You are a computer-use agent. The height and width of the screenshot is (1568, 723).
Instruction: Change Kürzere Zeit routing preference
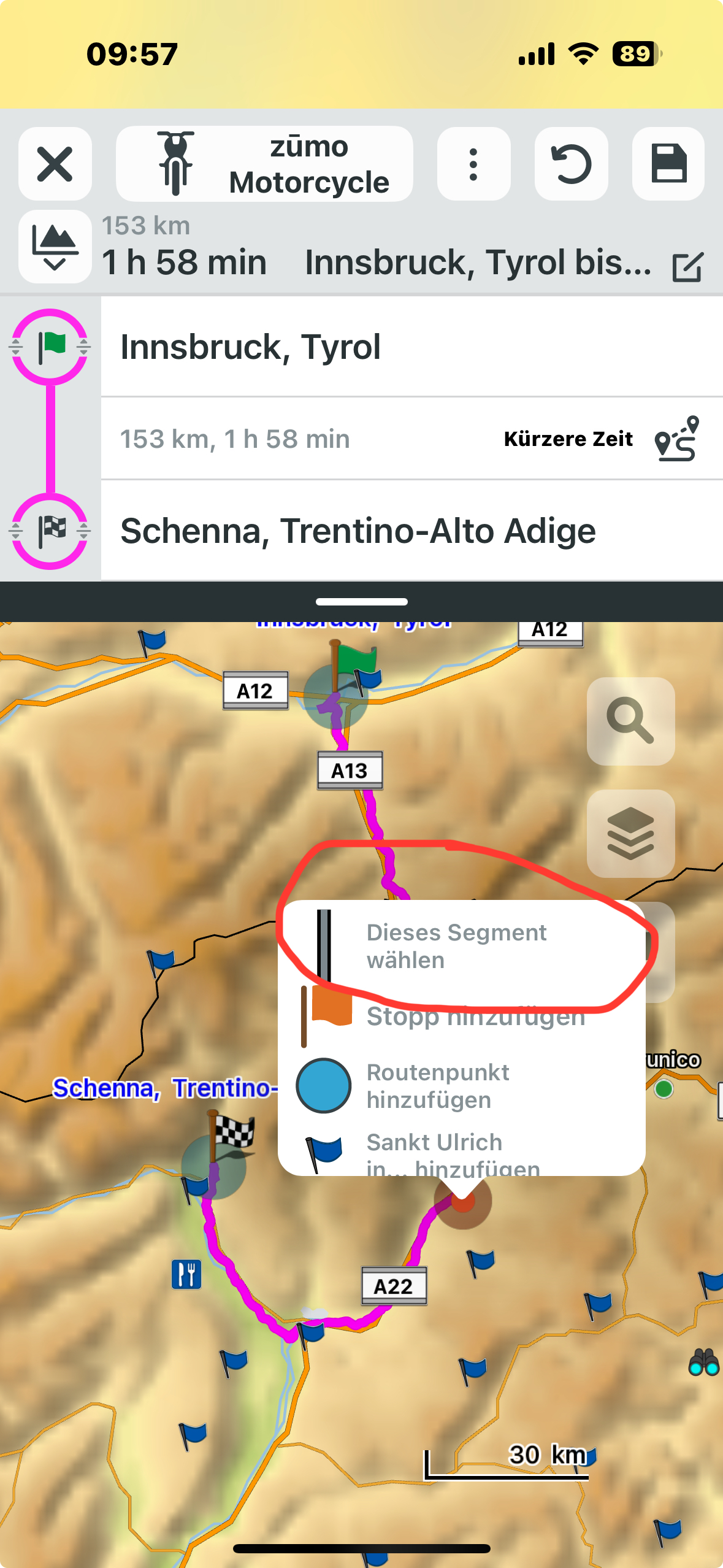pos(601,439)
